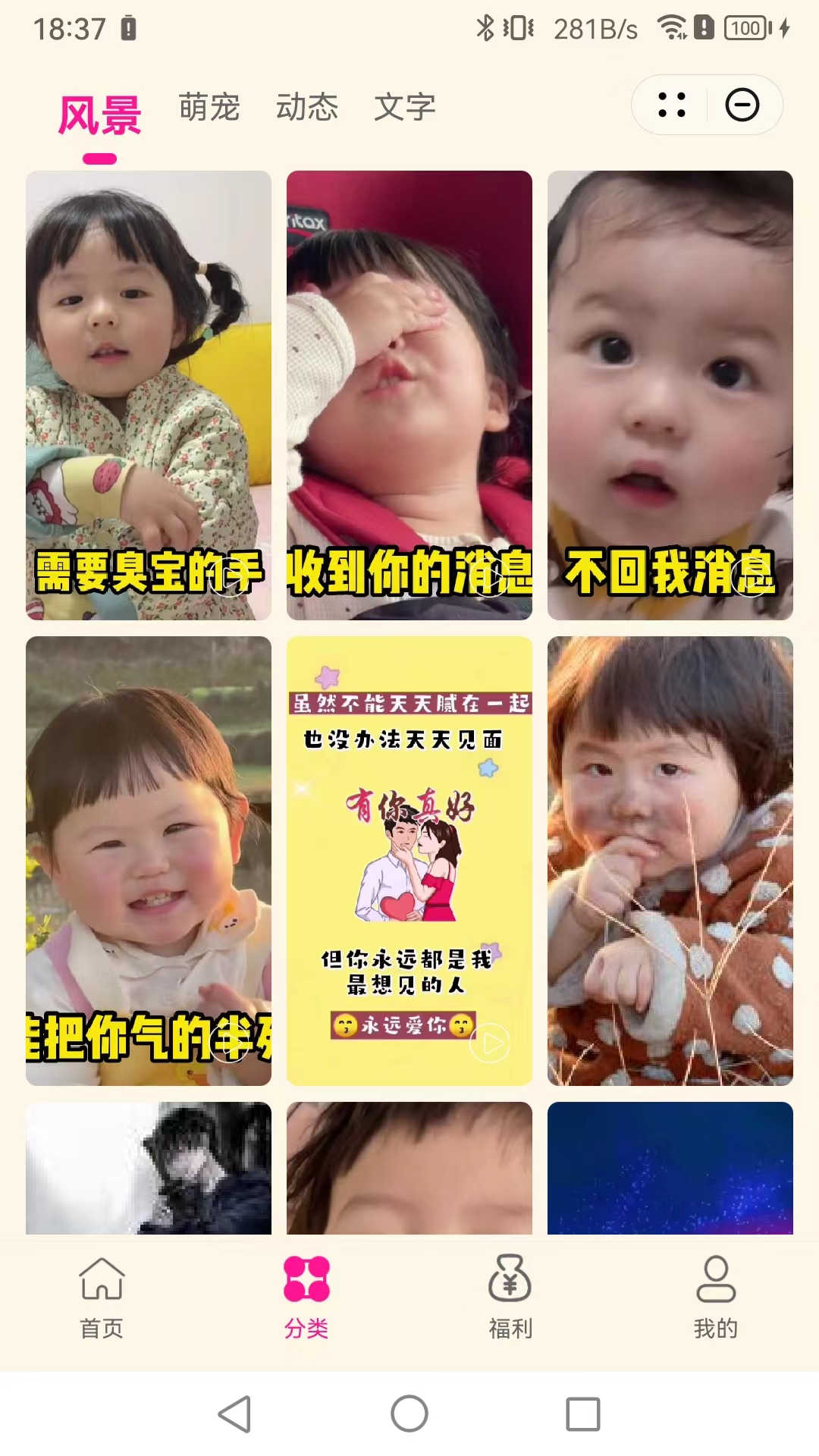
Task: Open the 有你真好 yellow card
Action: click(409, 861)
